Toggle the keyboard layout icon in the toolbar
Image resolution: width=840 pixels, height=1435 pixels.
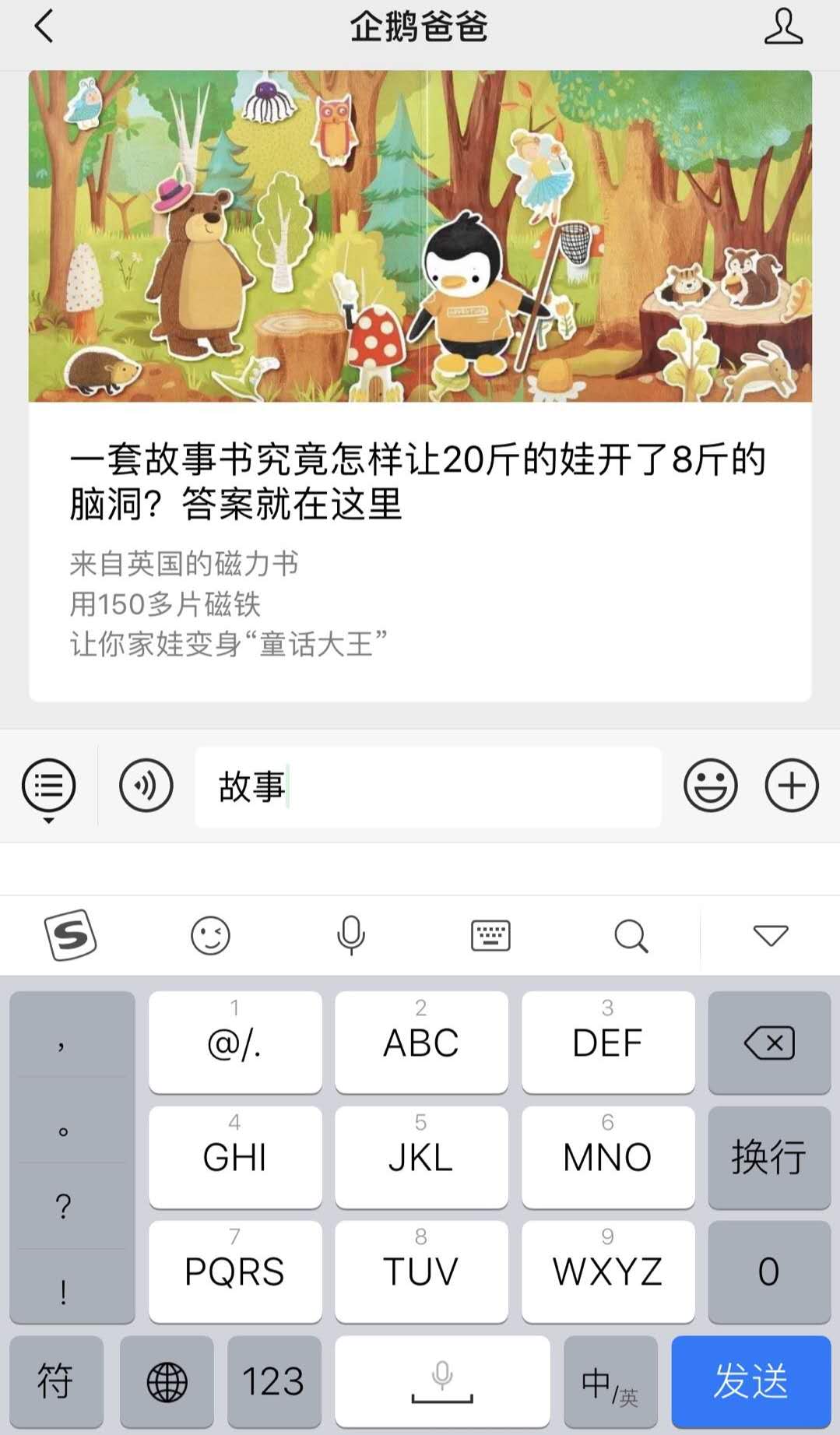[x=490, y=935]
